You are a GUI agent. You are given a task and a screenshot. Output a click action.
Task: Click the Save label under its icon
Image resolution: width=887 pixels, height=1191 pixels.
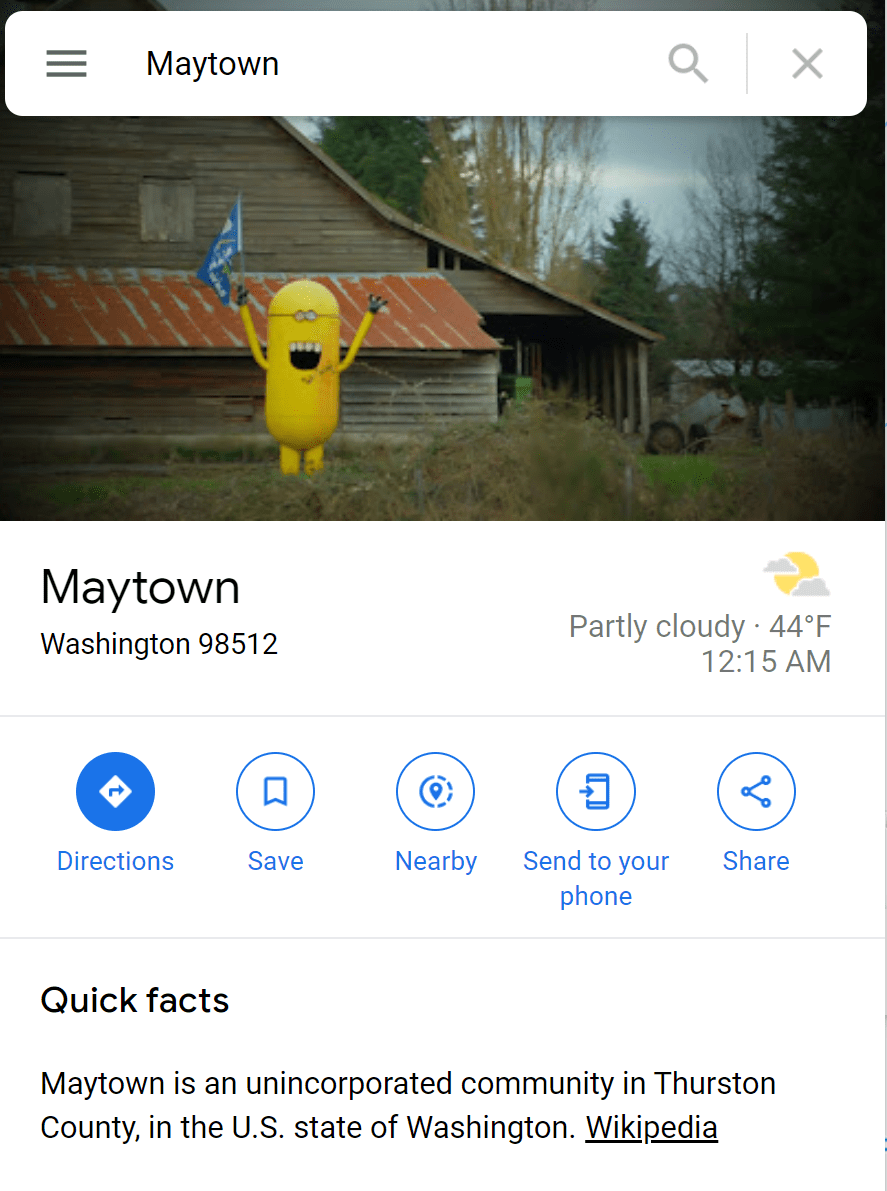(x=275, y=861)
